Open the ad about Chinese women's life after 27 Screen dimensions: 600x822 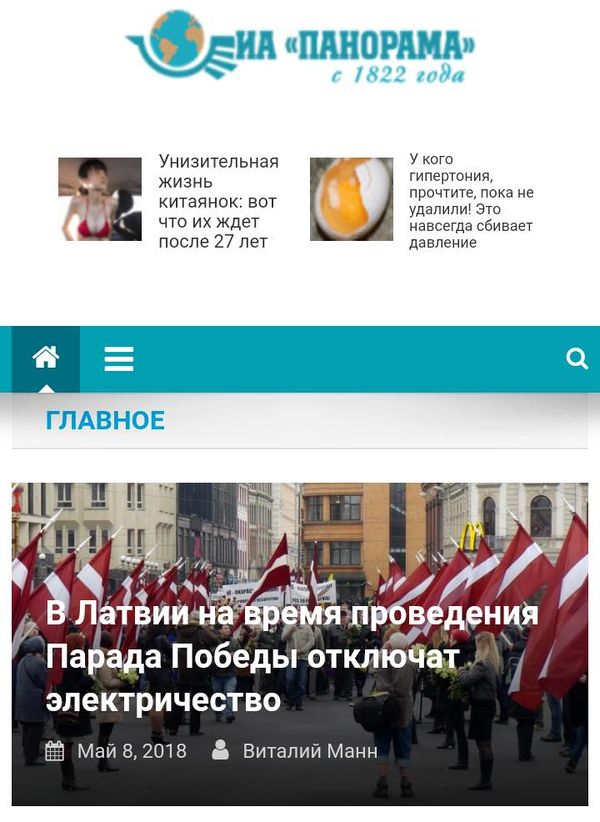pyautogui.click(x=217, y=201)
